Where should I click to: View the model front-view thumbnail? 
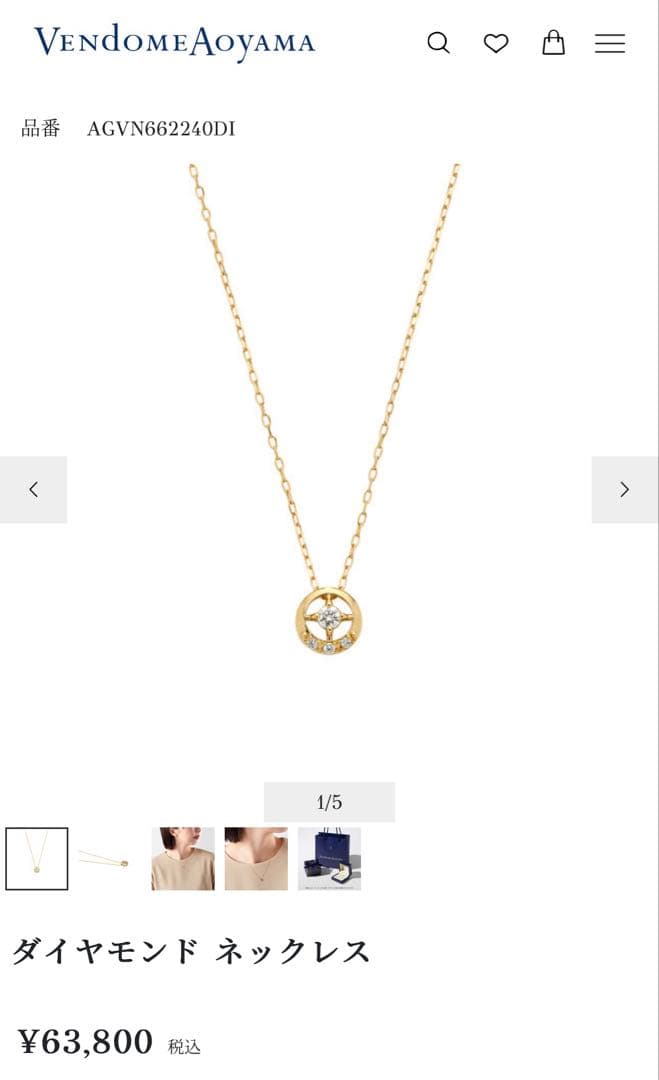183,858
